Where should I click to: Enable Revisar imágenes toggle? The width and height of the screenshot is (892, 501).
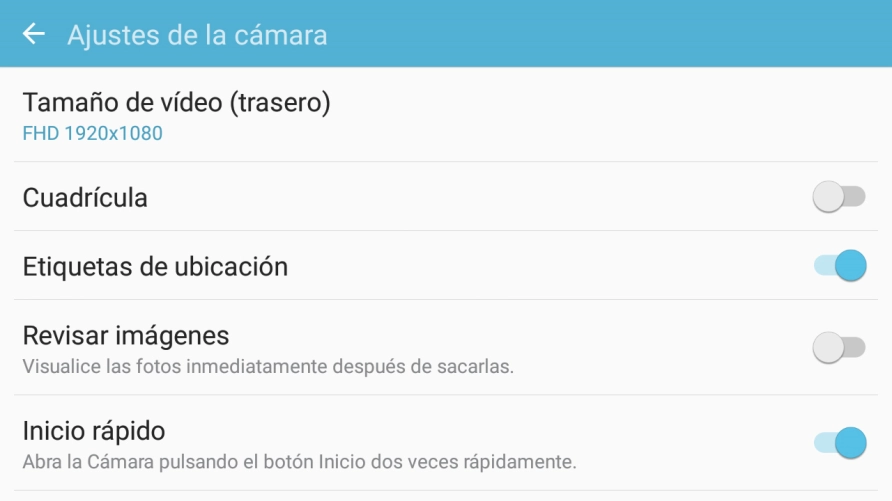pos(838,348)
